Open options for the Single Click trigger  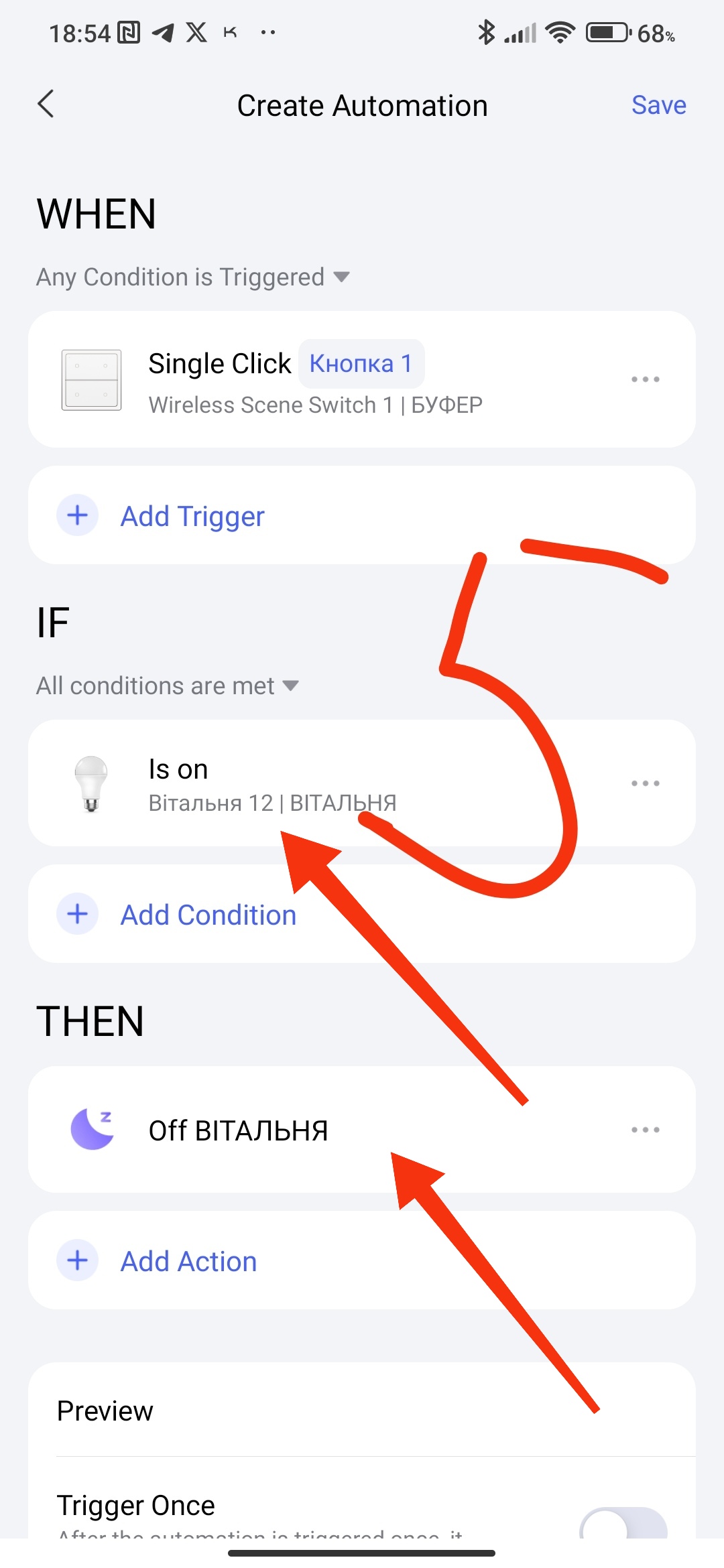[645, 379]
